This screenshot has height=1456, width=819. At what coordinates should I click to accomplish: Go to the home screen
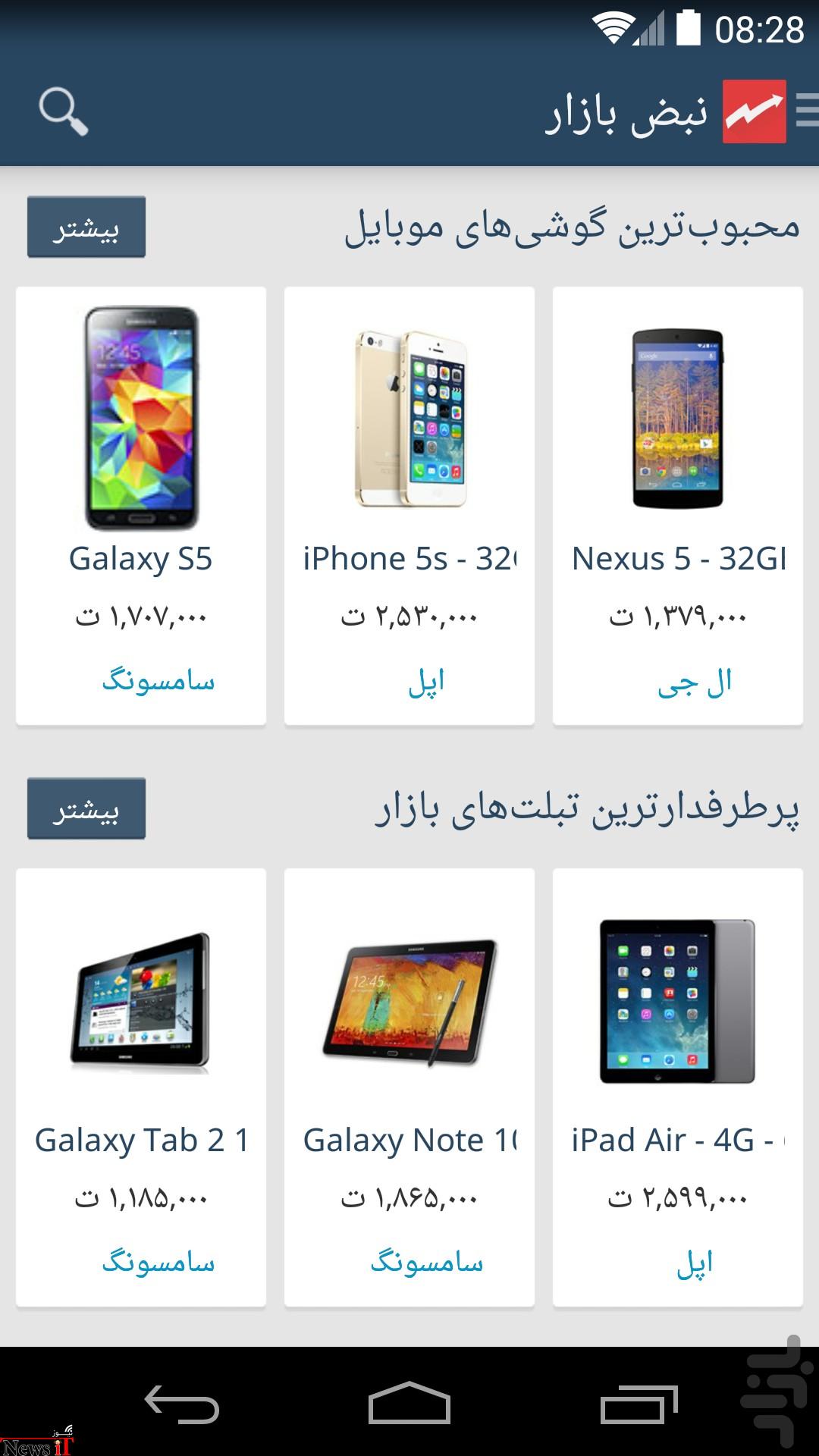(x=409, y=1403)
